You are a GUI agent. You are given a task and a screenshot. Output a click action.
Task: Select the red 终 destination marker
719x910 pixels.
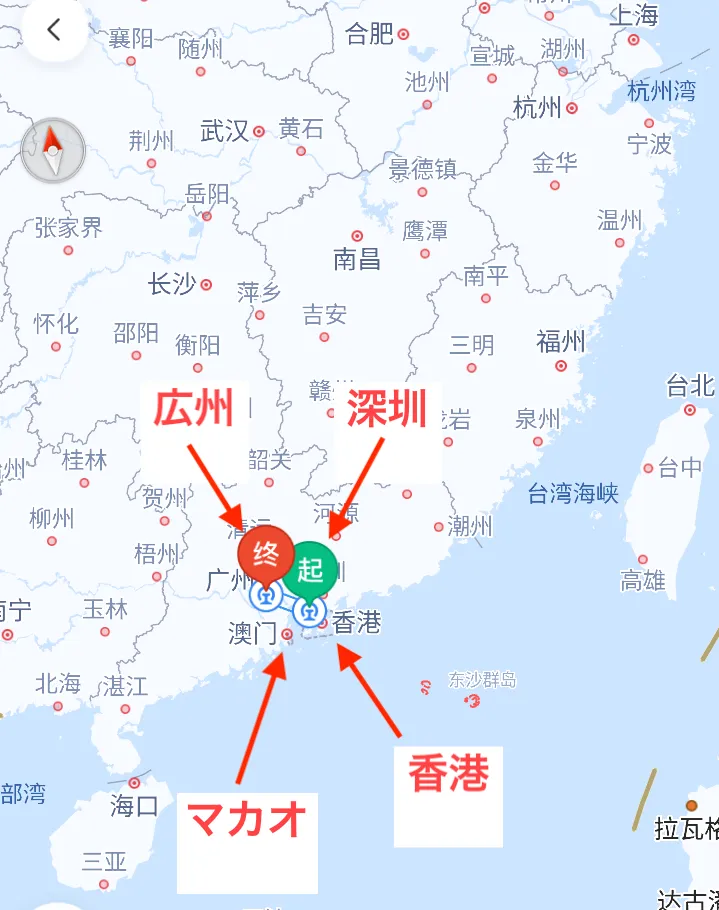[265, 554]
